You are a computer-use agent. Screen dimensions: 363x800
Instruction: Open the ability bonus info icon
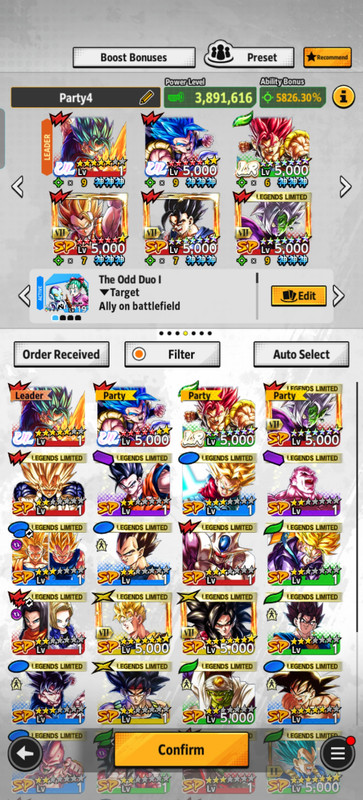[344, 97]
